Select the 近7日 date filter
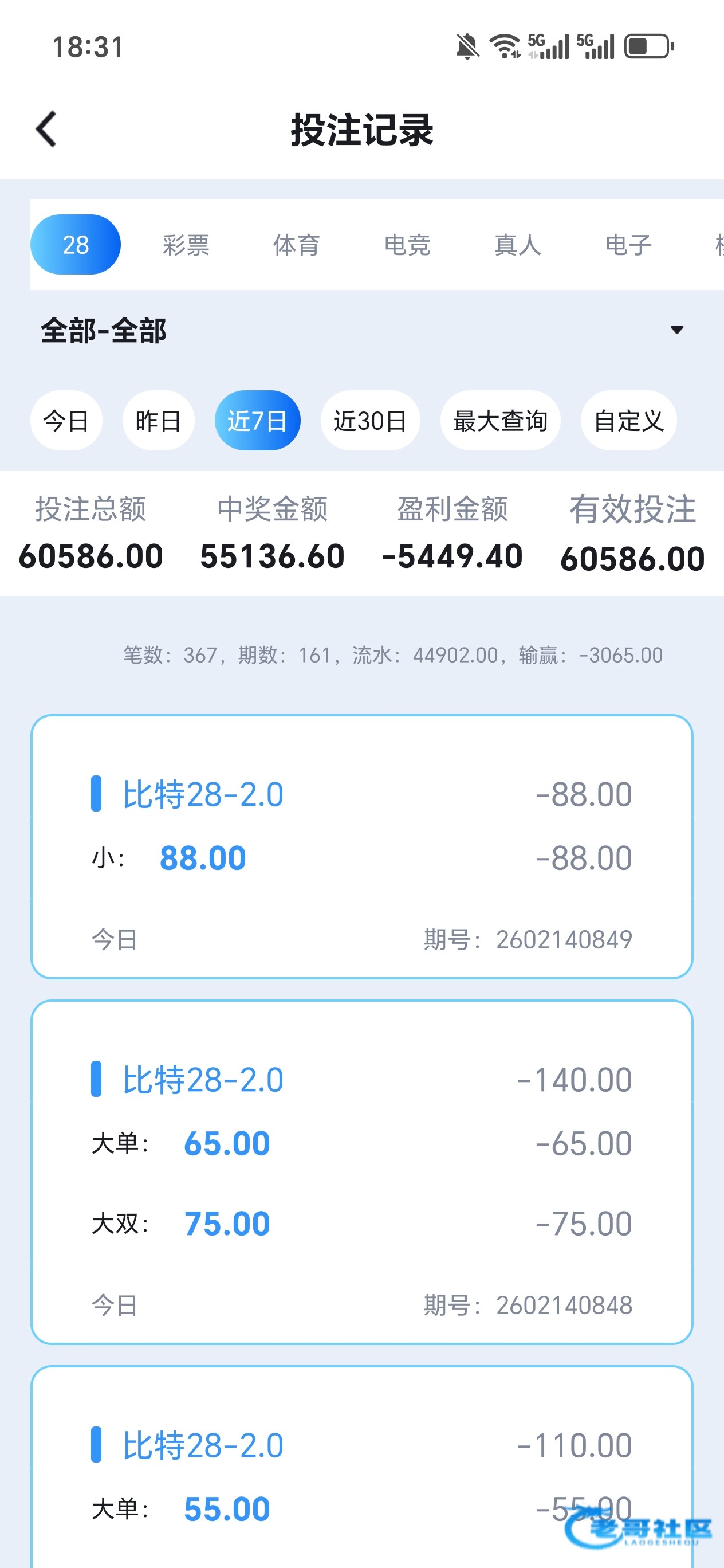Screen dimensions: 724x1568 coord(257,421)
